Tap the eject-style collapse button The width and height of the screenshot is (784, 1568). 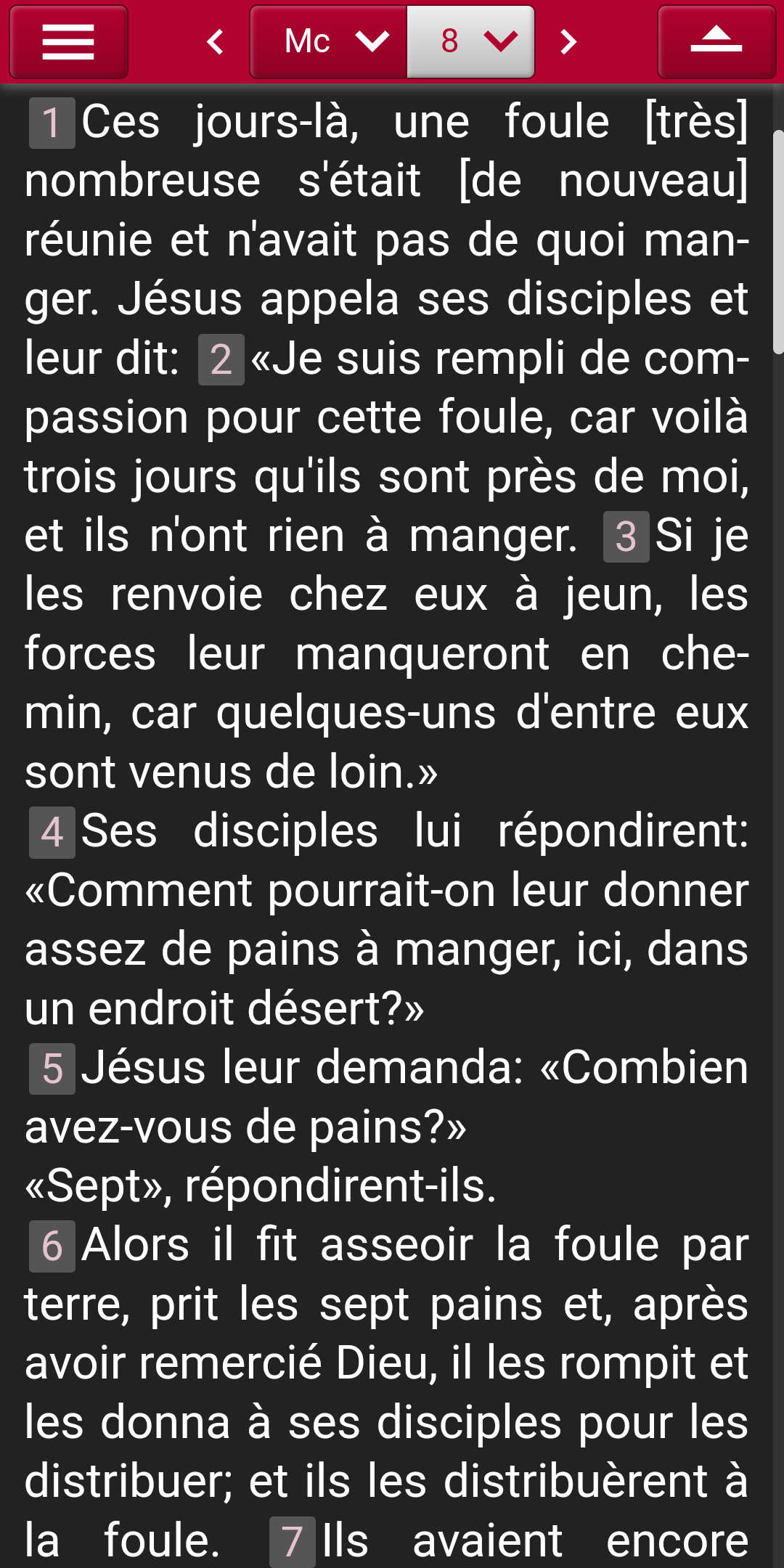click(x=716, y=41)
